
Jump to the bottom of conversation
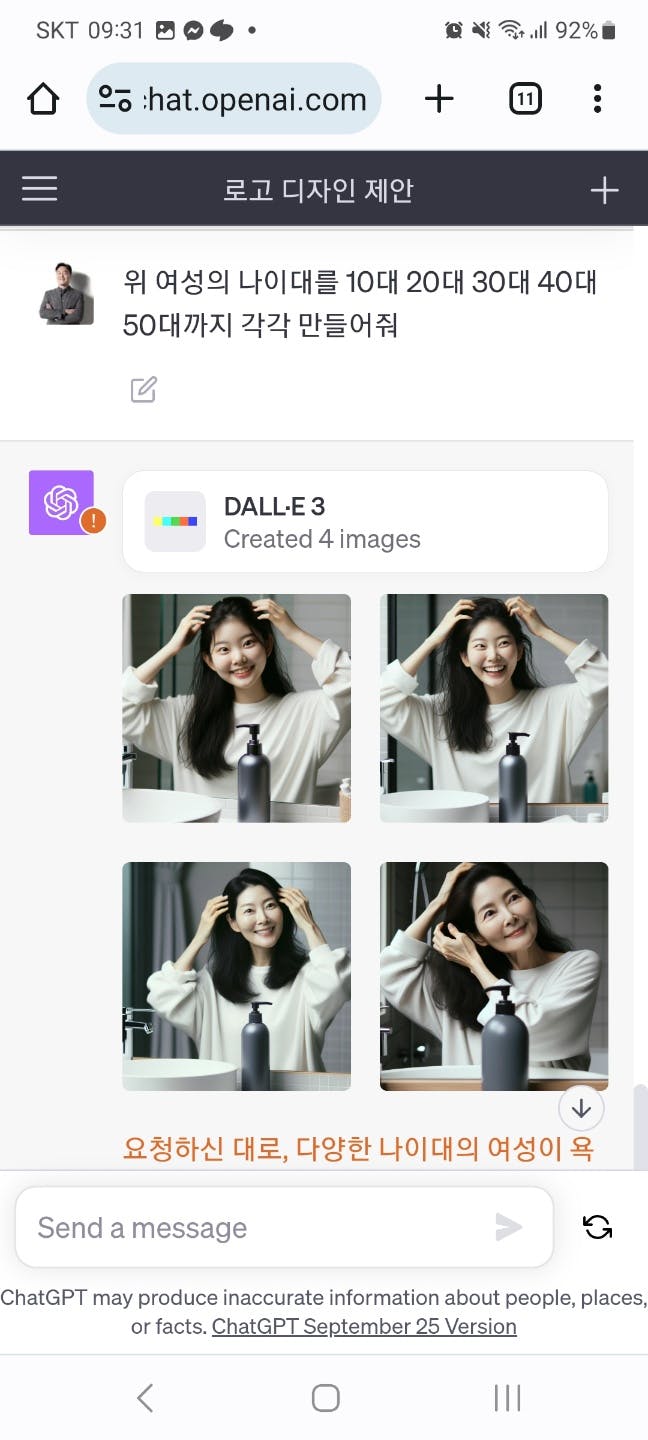click(x=582, y=1108)
